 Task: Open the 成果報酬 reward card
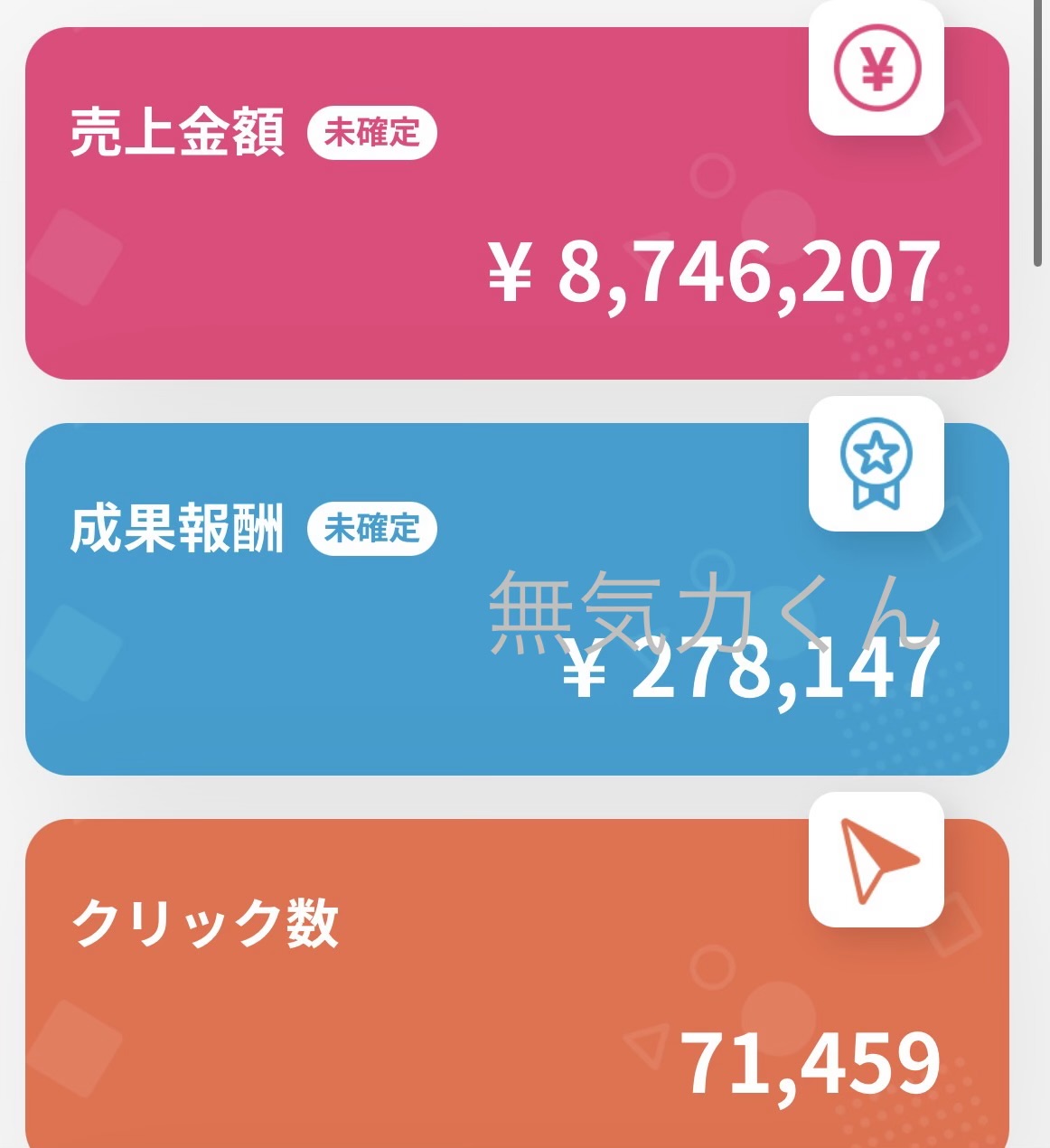[517, 598]
